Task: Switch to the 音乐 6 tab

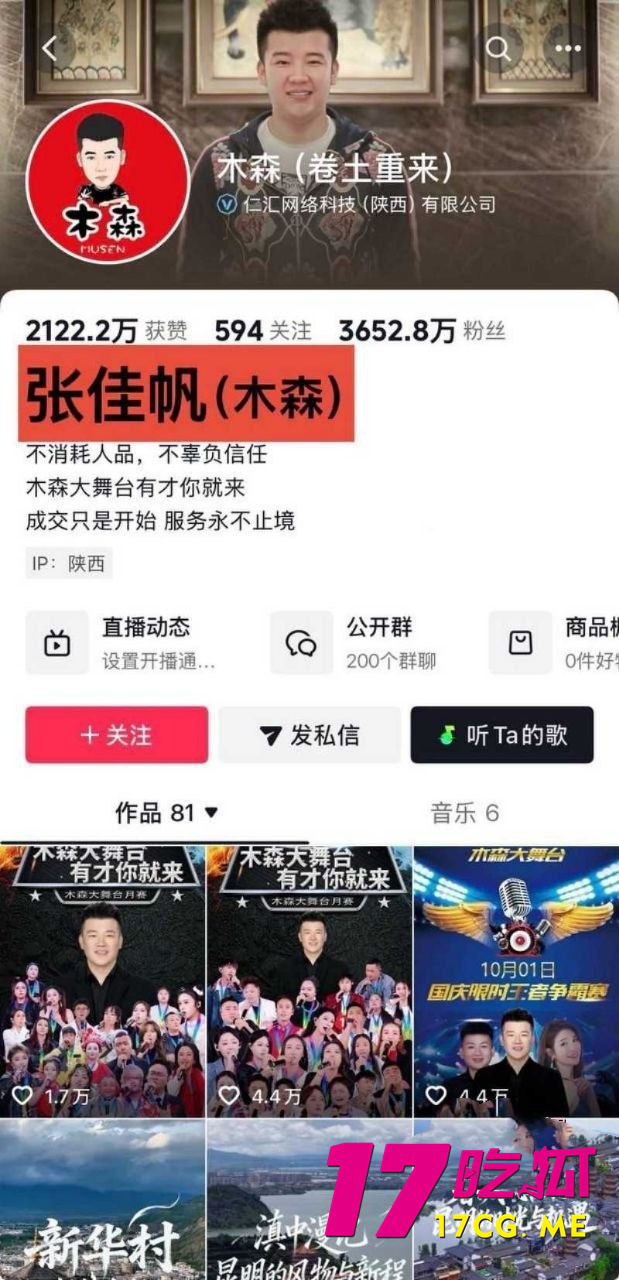Action: click(464, 813)
